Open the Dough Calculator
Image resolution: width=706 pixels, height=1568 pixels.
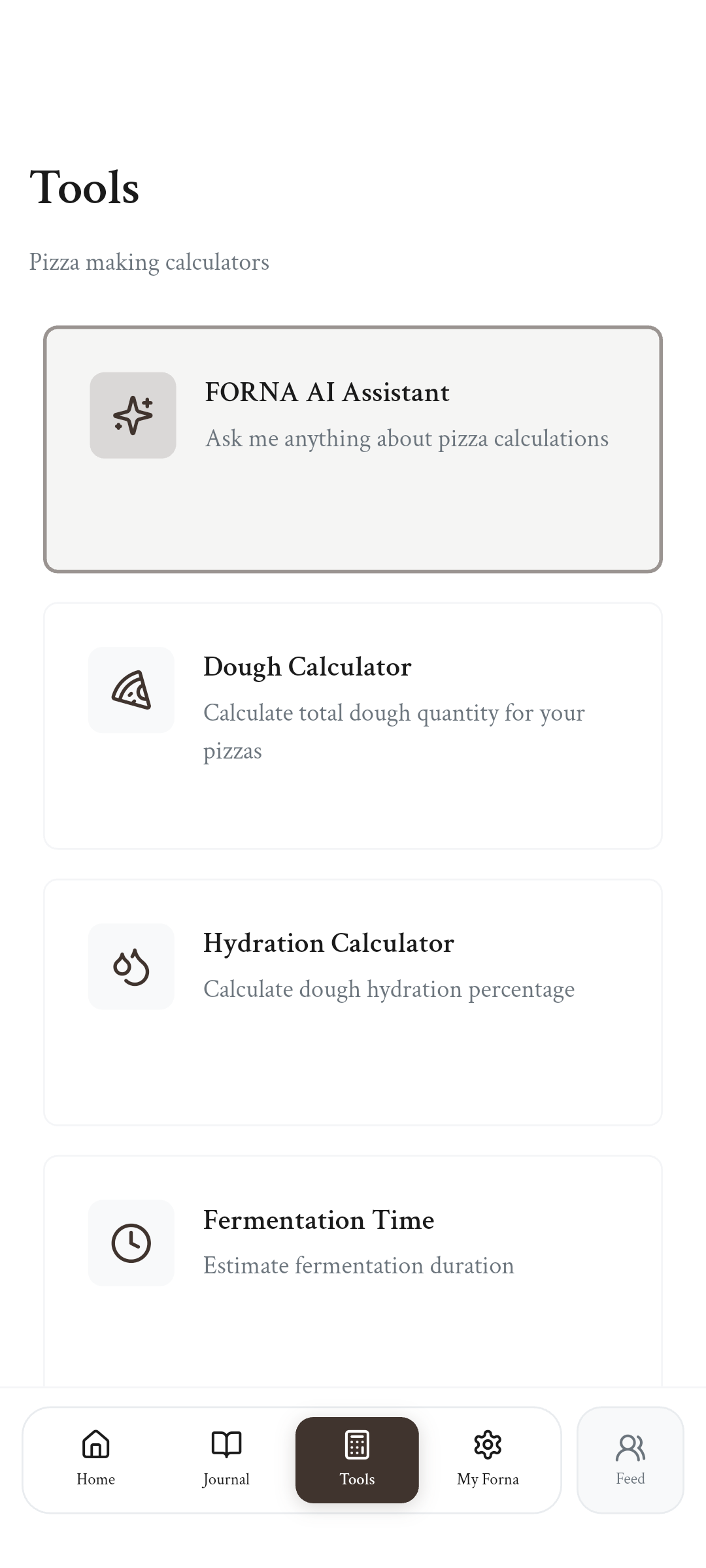tap(353, 725)
